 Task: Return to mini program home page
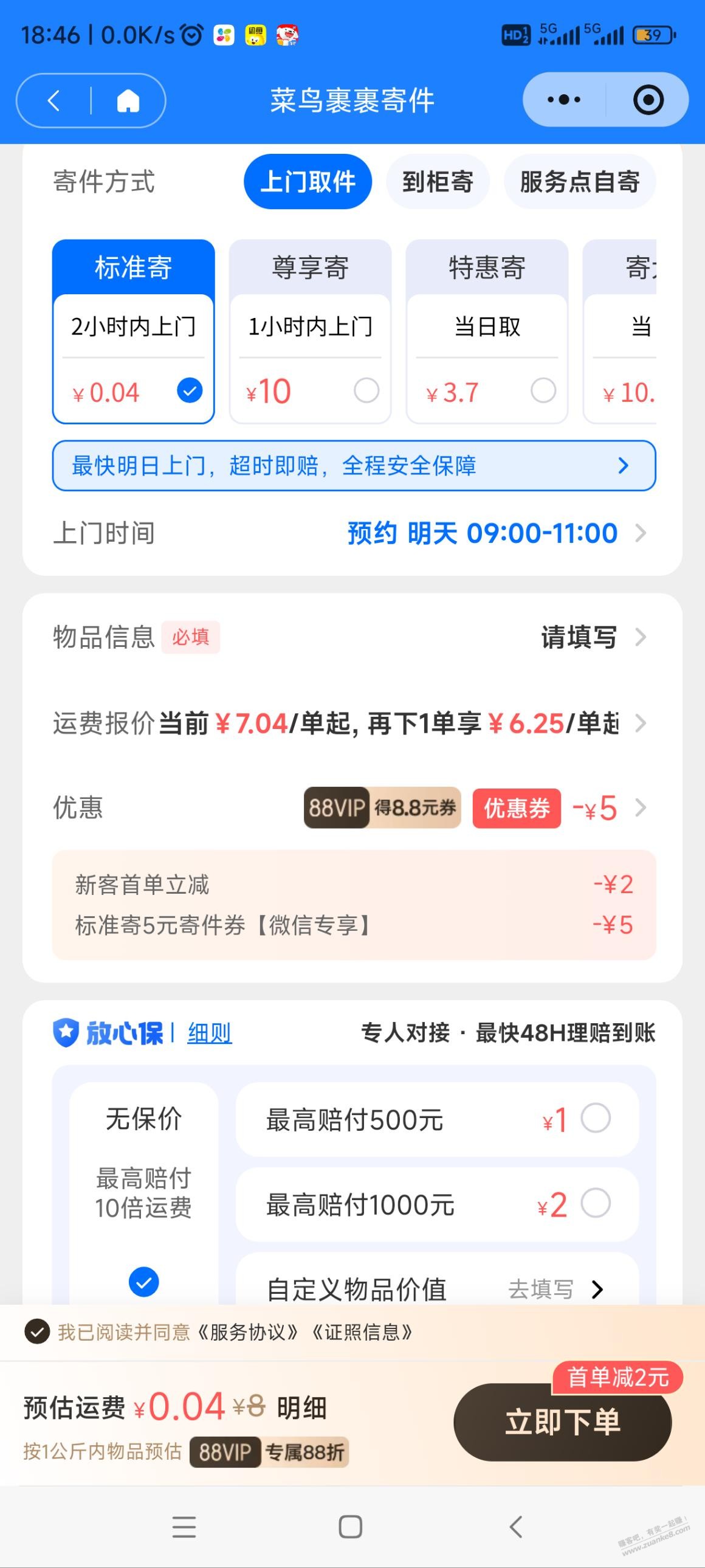pyautogui.click(x=128, y=100)
